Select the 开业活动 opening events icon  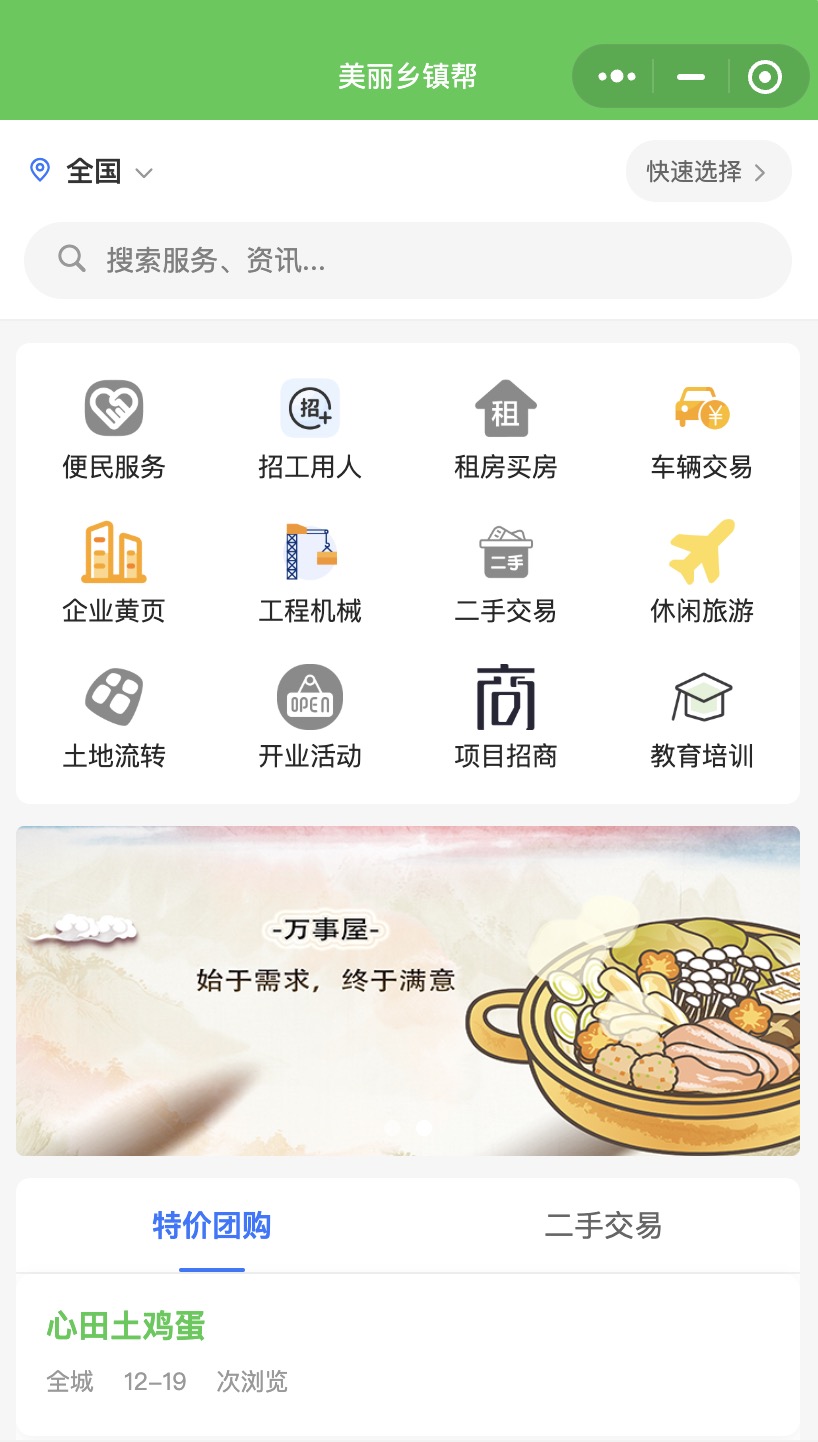pyautogui.click(x=309, y=714)
